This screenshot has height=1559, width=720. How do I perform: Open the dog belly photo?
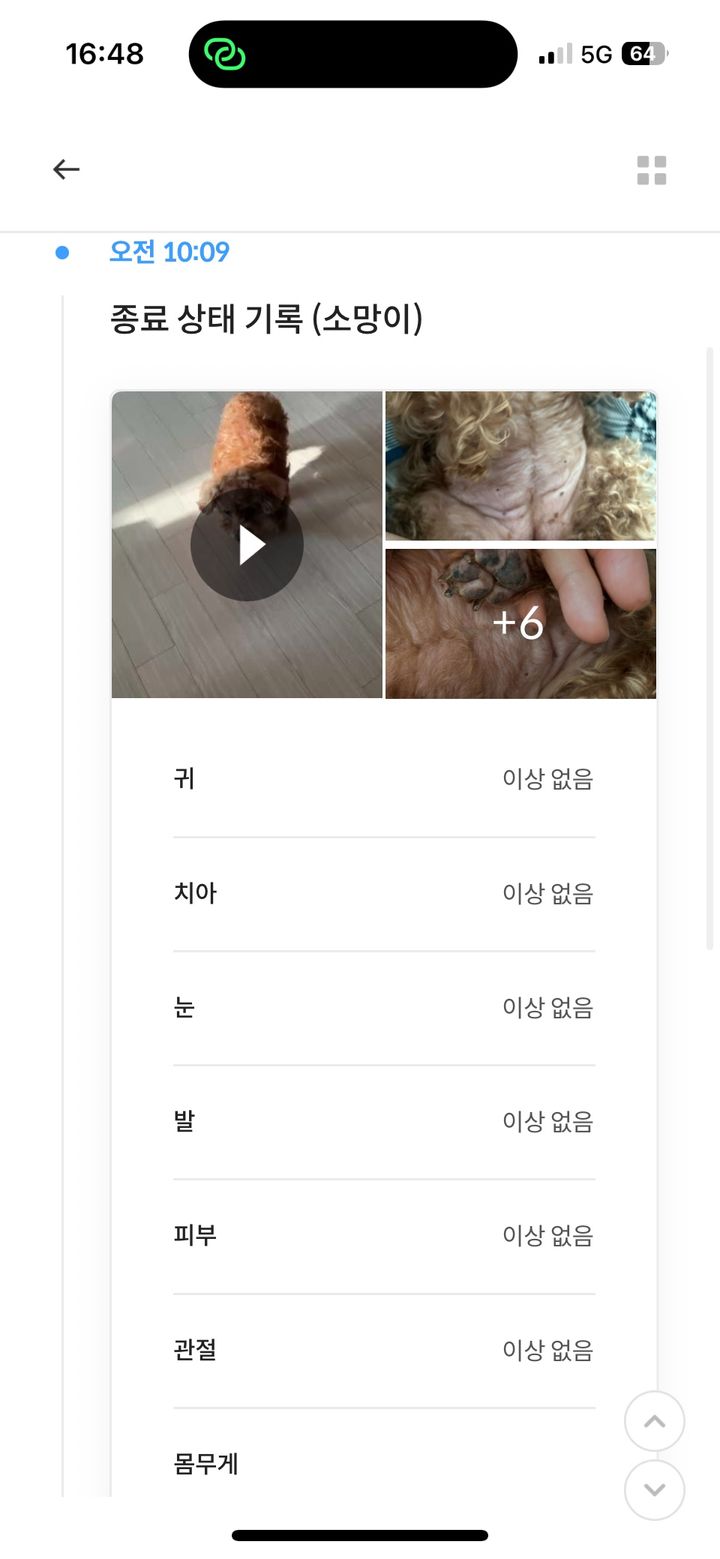pos(520,466)
